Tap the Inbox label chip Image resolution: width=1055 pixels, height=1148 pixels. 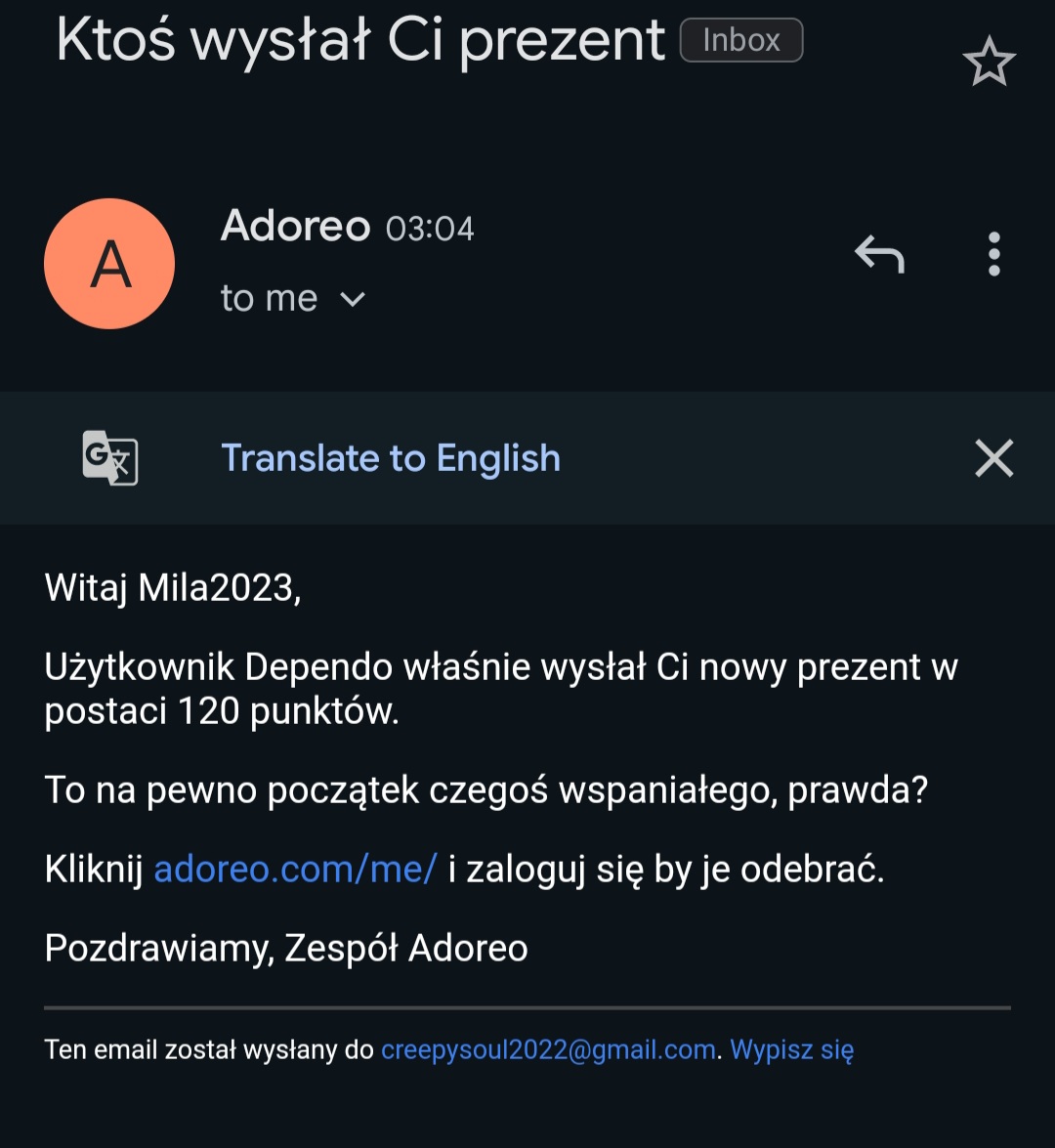click(x=740, y=41)
